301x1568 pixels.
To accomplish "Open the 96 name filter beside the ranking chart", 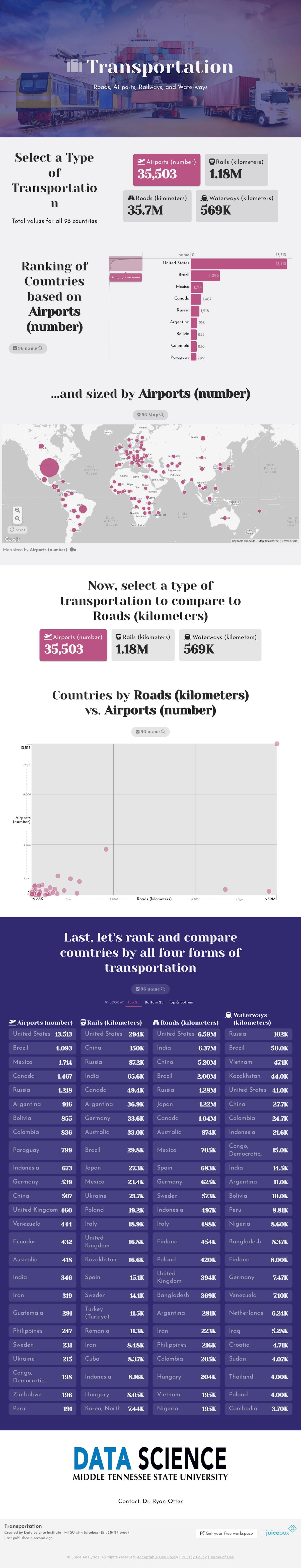I will [28, 348].
